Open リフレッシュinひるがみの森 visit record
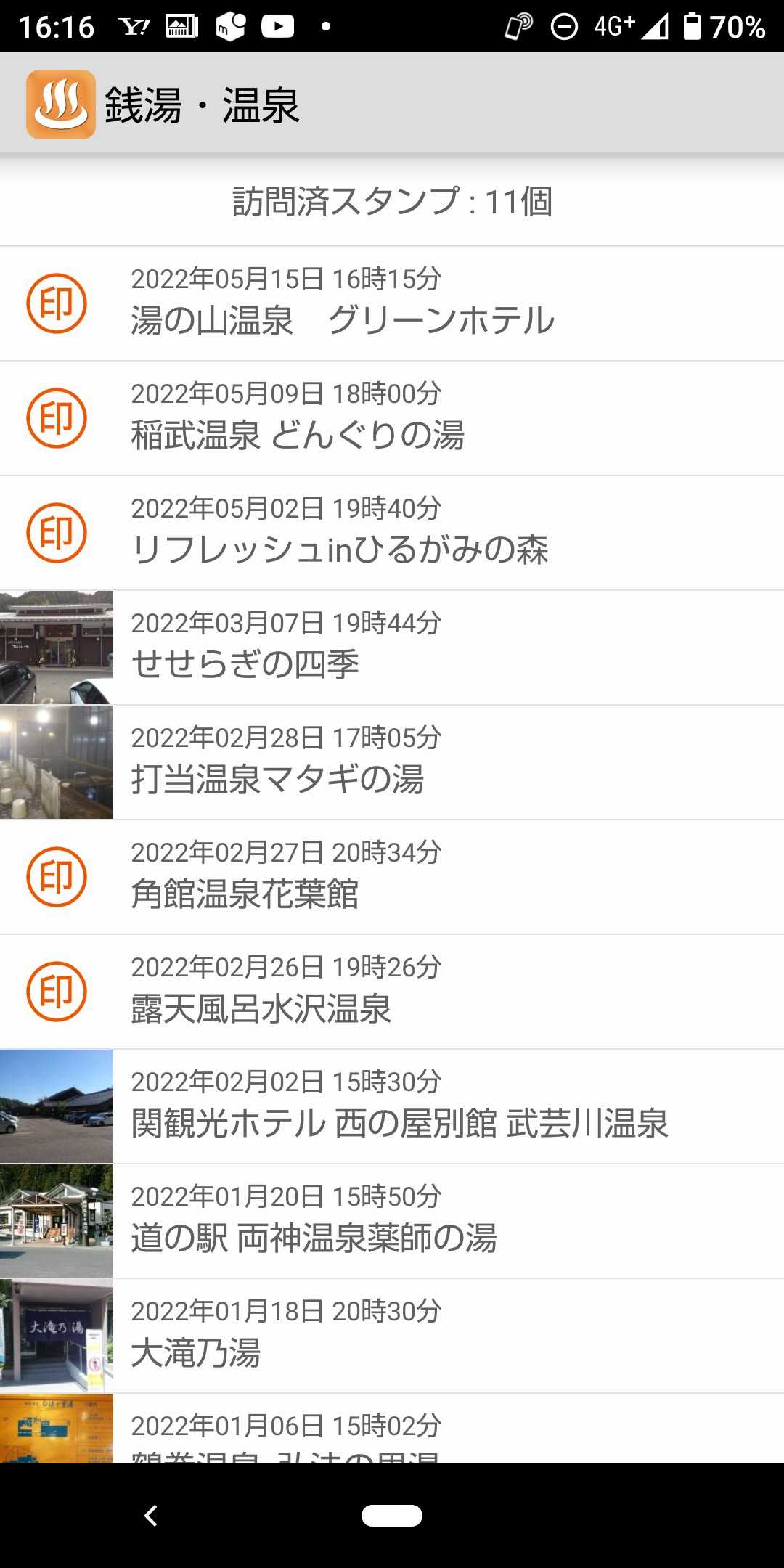Viewport: 784px width, 1568px height. point(392,533)
